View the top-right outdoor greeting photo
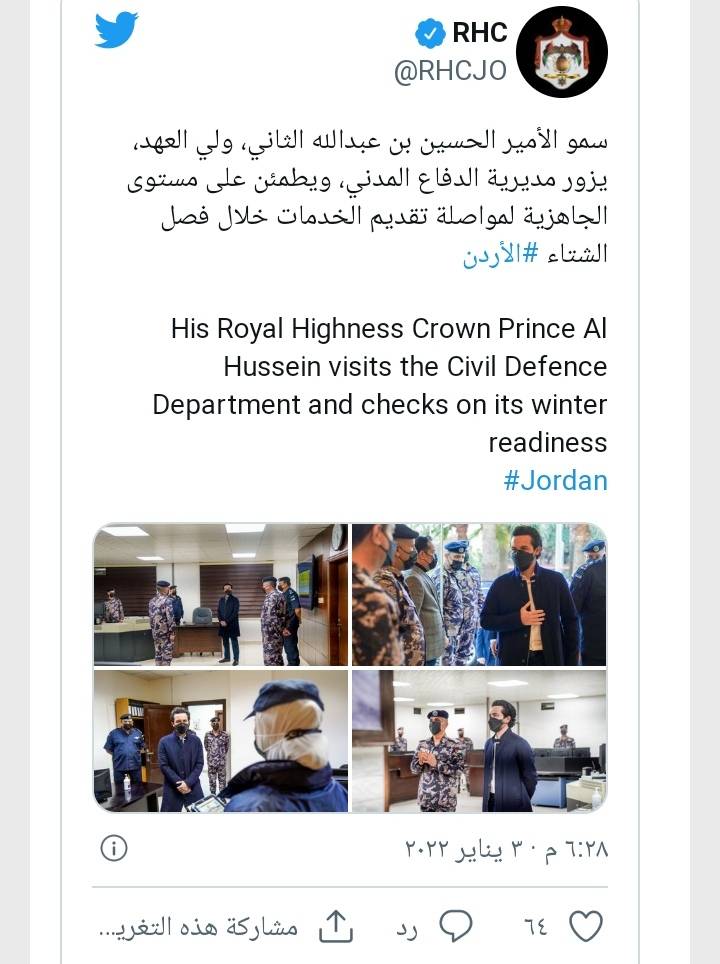720x964 pixels. [x=479, y=594]
